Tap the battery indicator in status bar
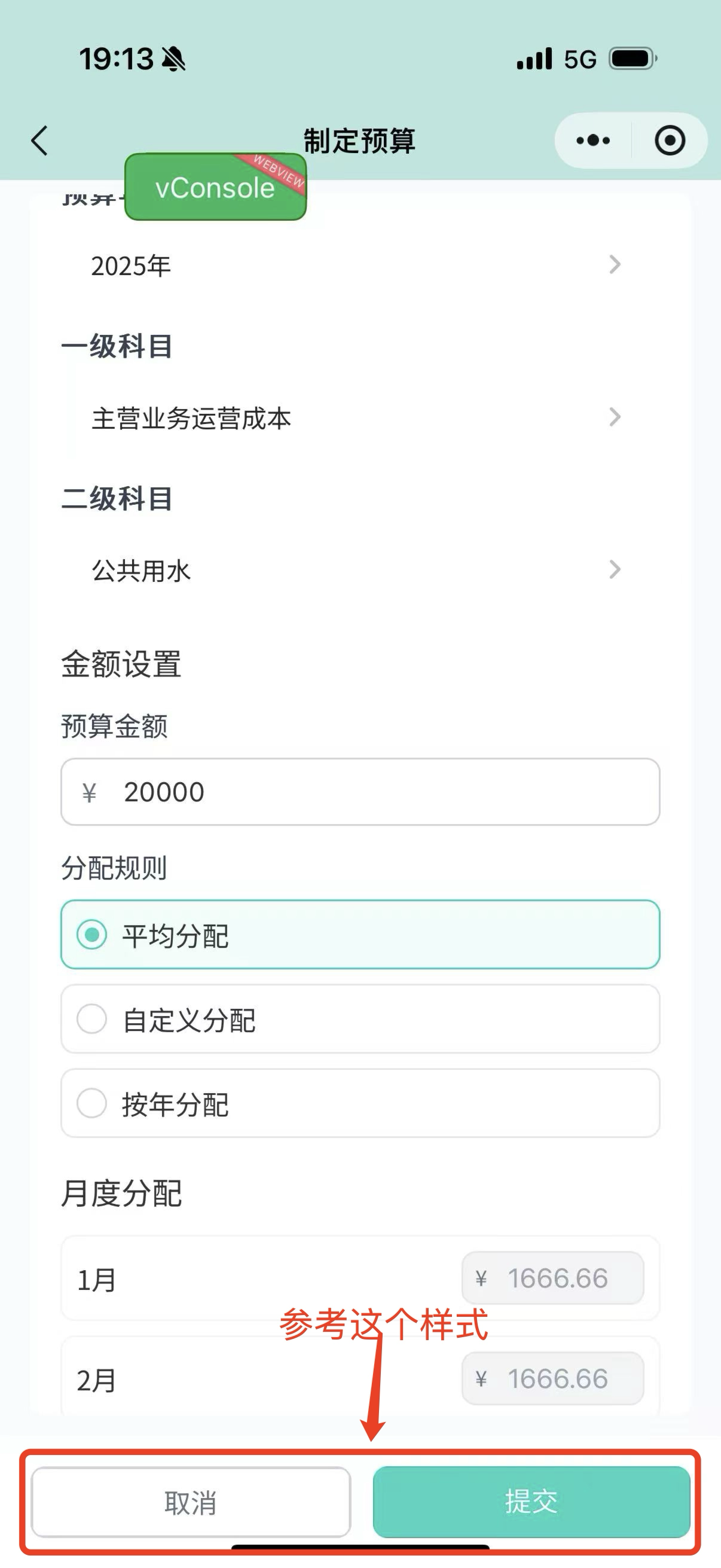Image resolution: width=721 pixels, height=1568 pixels. (633, 59)
